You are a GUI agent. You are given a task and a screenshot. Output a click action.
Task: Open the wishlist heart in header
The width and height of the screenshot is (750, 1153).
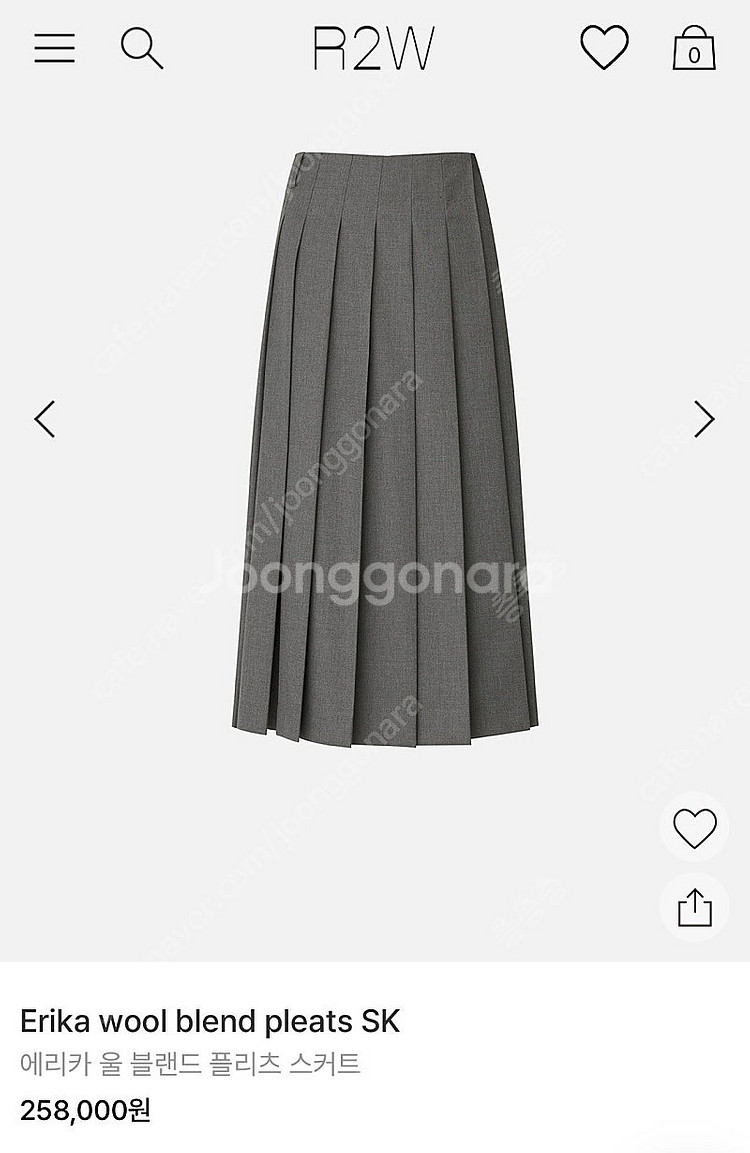pyautogui.click(x=604, y=48)
